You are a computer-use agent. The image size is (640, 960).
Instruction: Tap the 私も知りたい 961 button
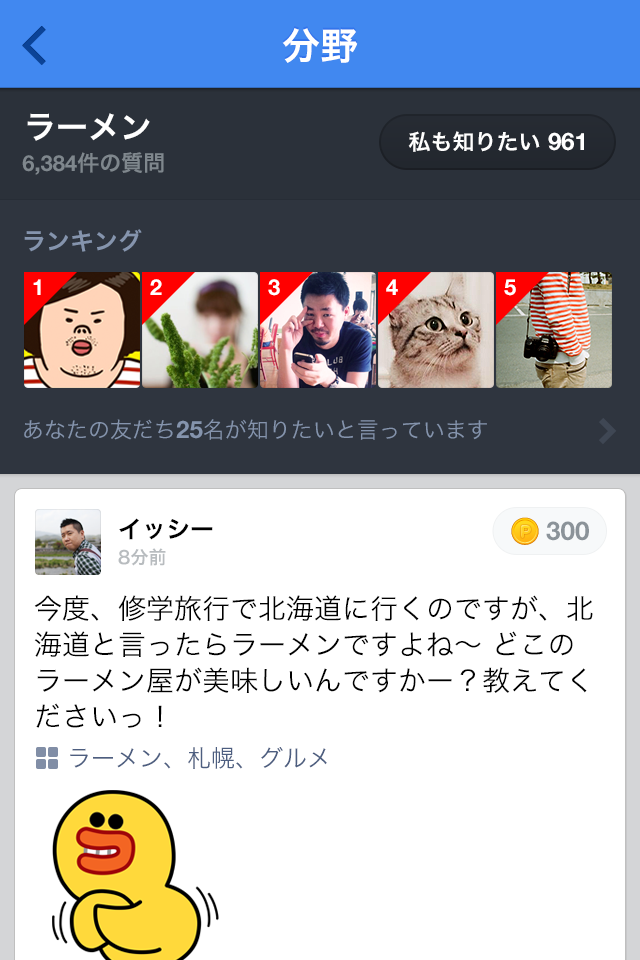click(x=497, y=142)
